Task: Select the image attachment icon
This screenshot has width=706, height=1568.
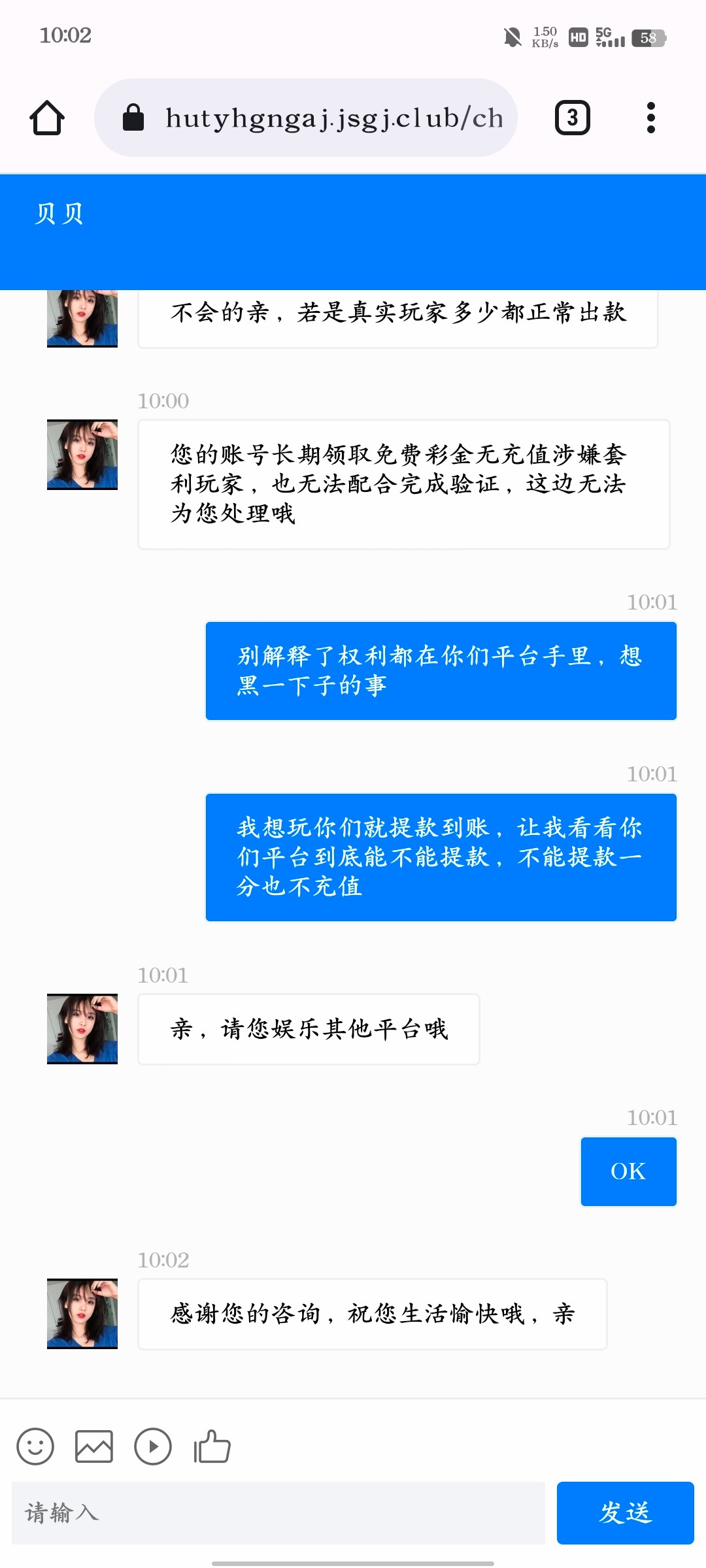Action: [x=94, y=1446]
